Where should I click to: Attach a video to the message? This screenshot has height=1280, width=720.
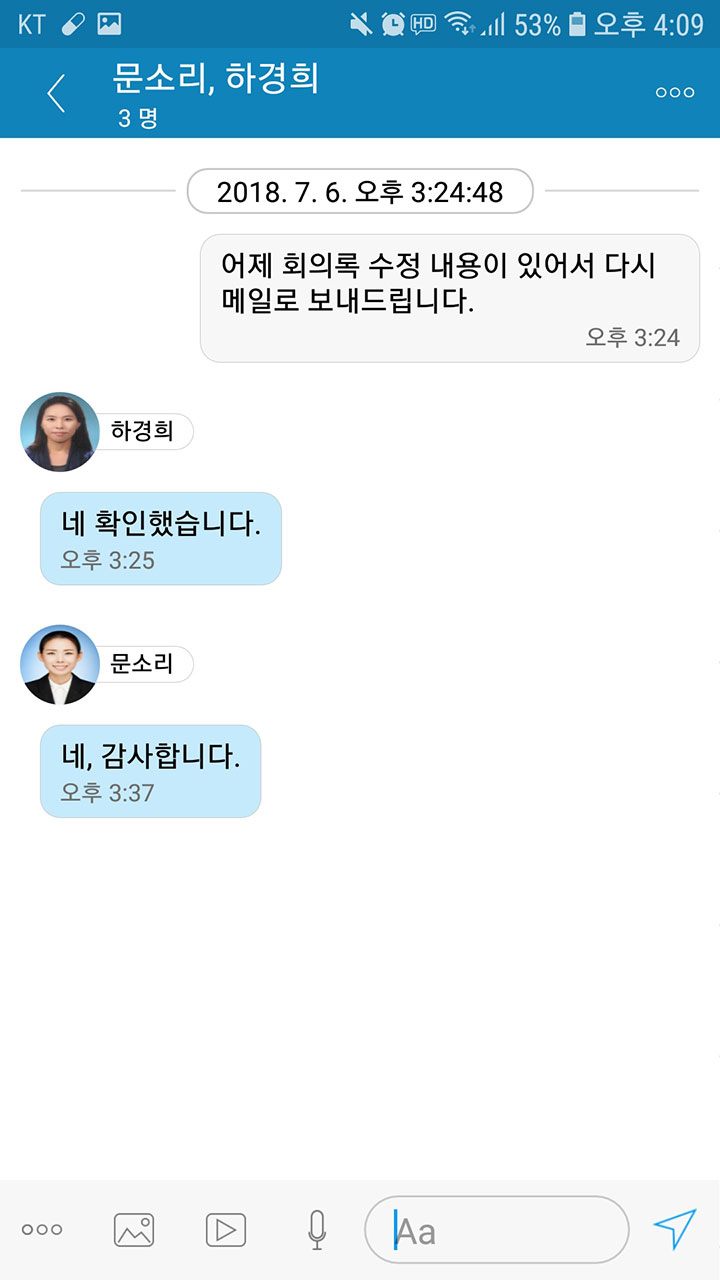pos(226,1230)
